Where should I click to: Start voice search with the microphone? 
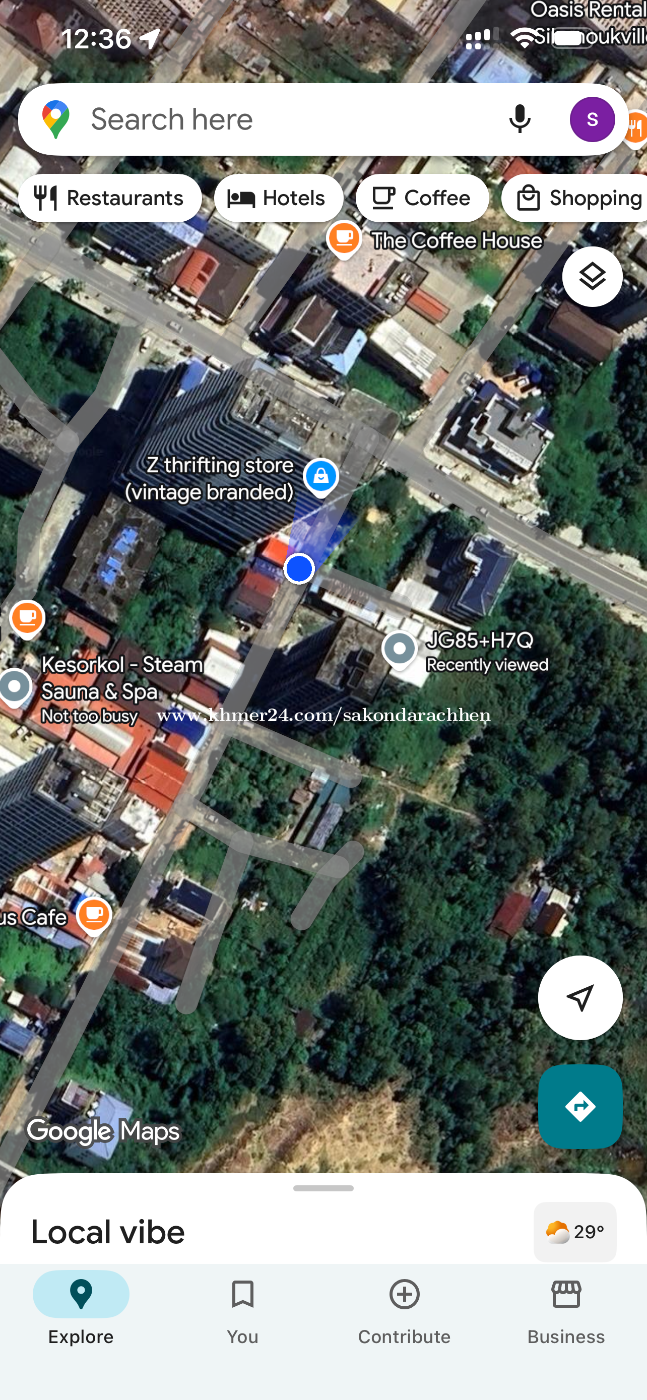[519, 120]
